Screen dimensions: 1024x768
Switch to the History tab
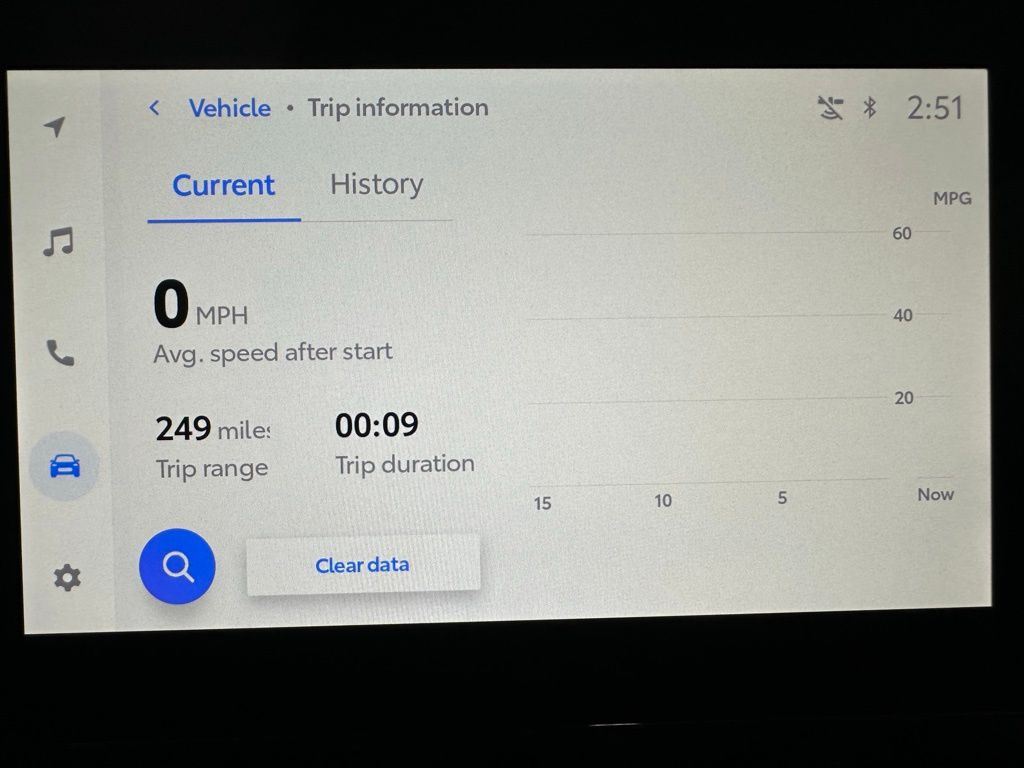376,184
